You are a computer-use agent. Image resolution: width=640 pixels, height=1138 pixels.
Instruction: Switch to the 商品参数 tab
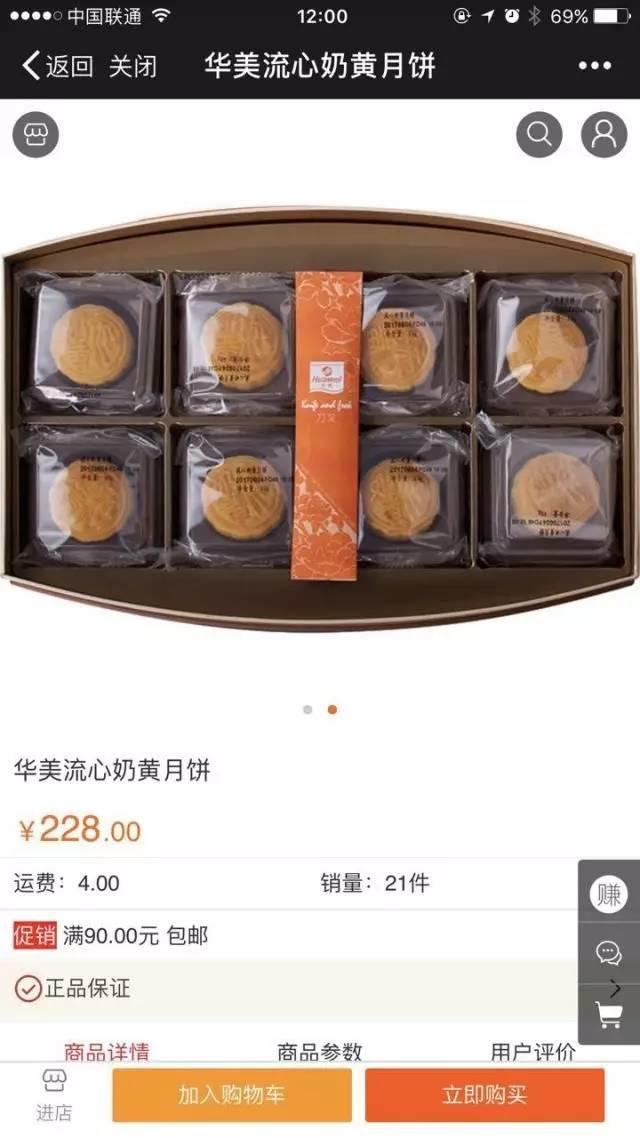point(320,1051)
